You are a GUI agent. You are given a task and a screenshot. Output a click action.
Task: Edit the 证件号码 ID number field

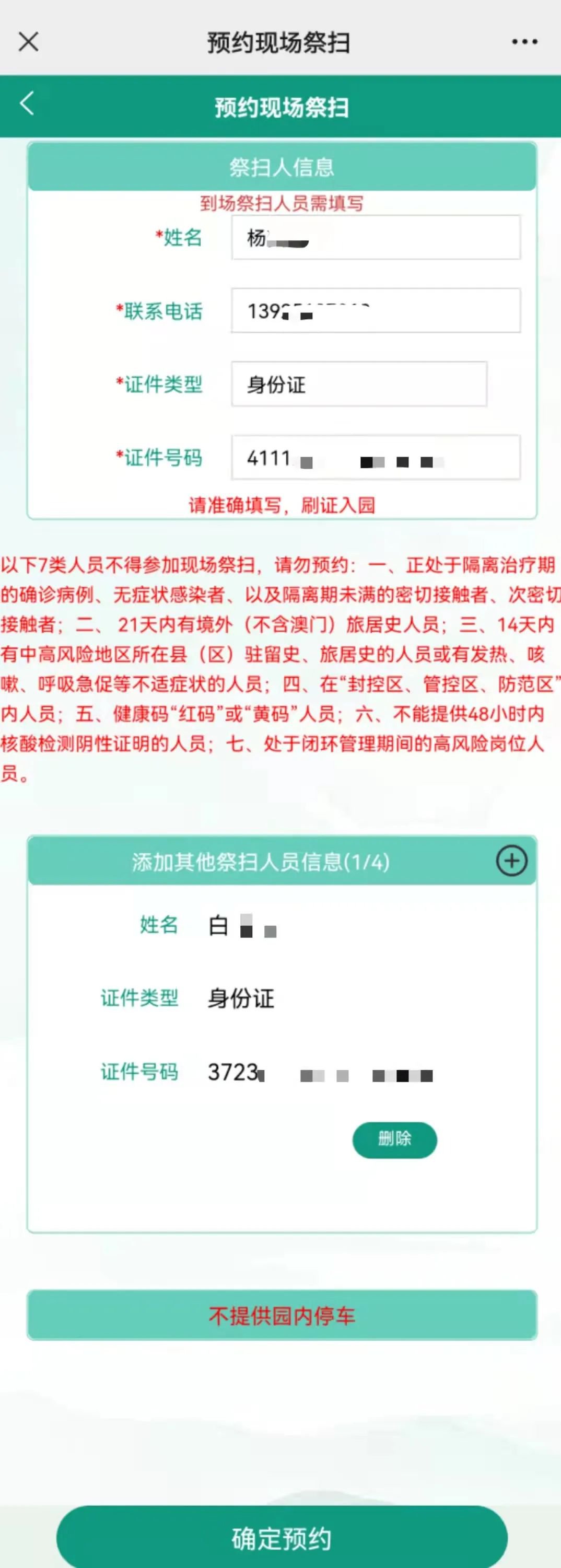pyautogui.click(x=376, y=458)
